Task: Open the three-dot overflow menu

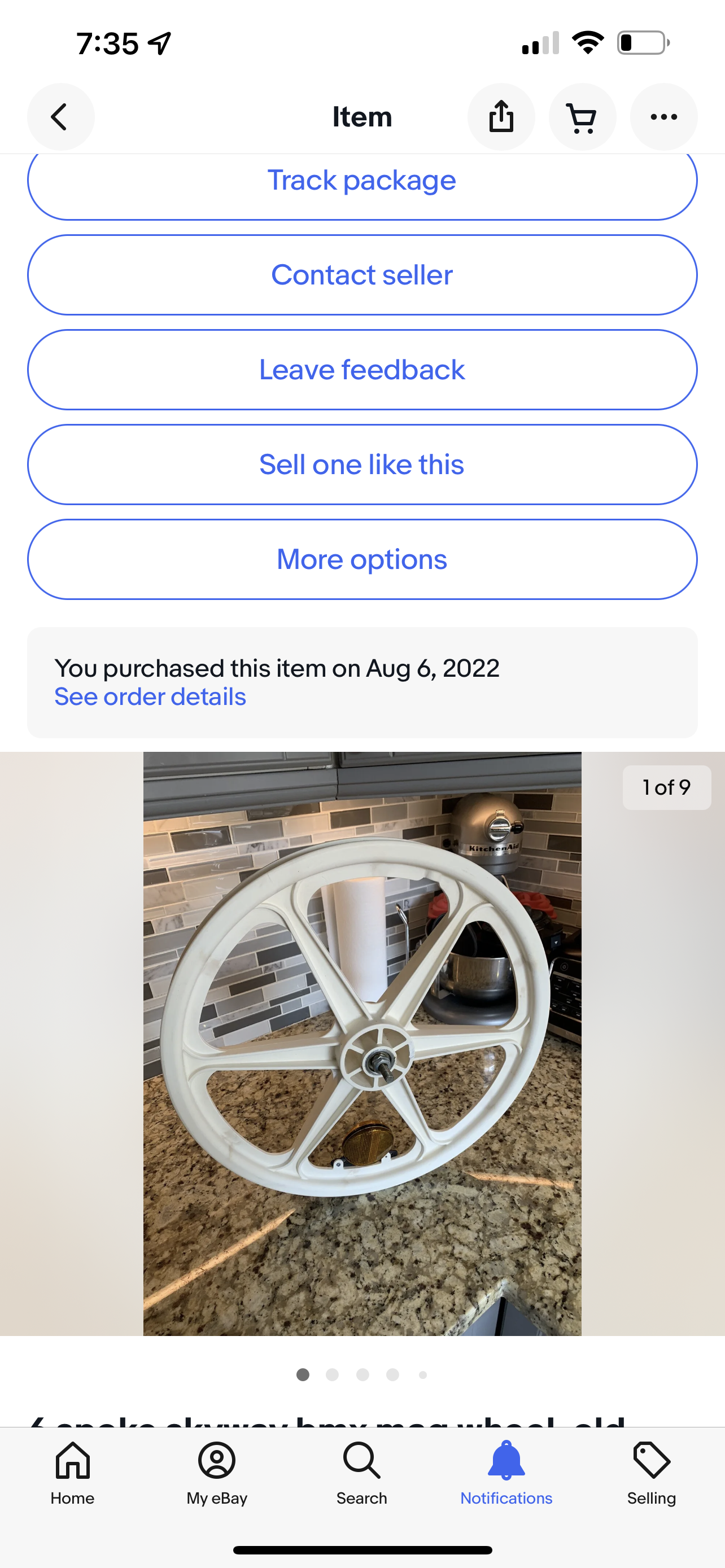Action: tap(663, 117)
